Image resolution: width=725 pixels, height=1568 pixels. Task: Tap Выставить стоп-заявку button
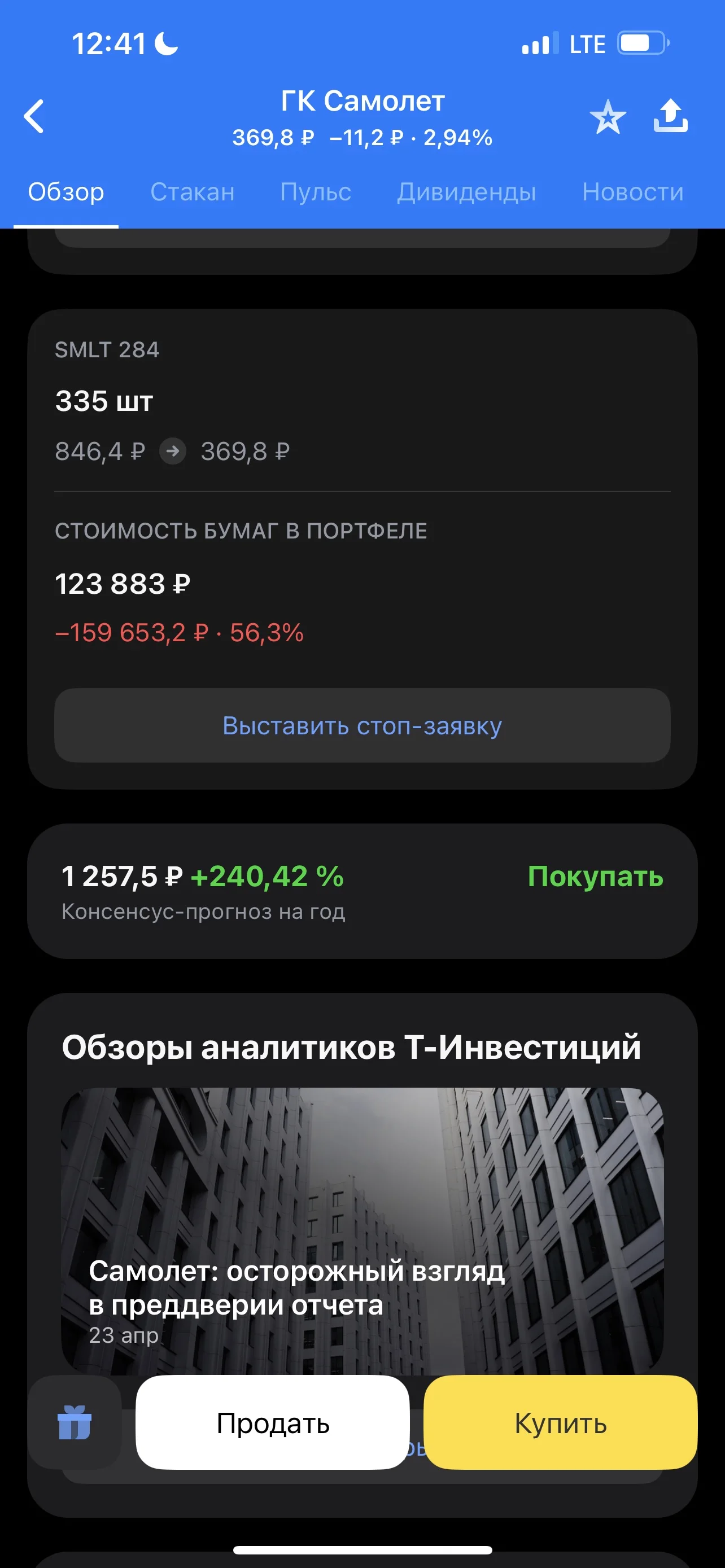click(362, 725)
